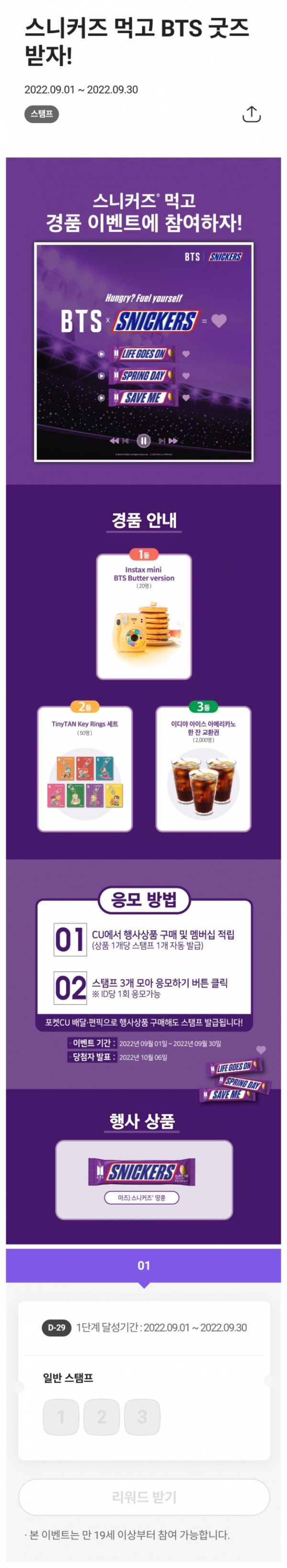Tap the 스탬프 tag chip
This screenshot has height=1568, width=287.
click(41, 114)
